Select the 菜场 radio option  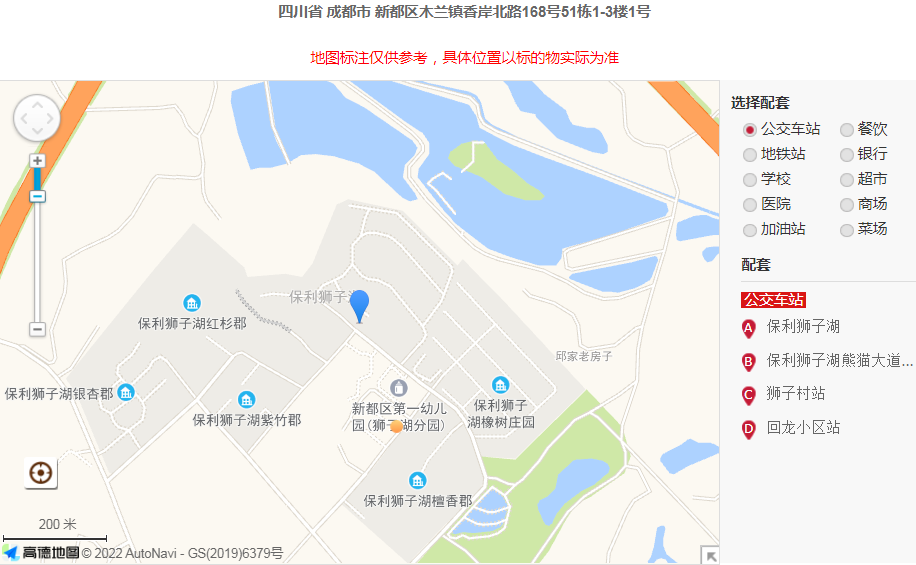coord(847,230)
